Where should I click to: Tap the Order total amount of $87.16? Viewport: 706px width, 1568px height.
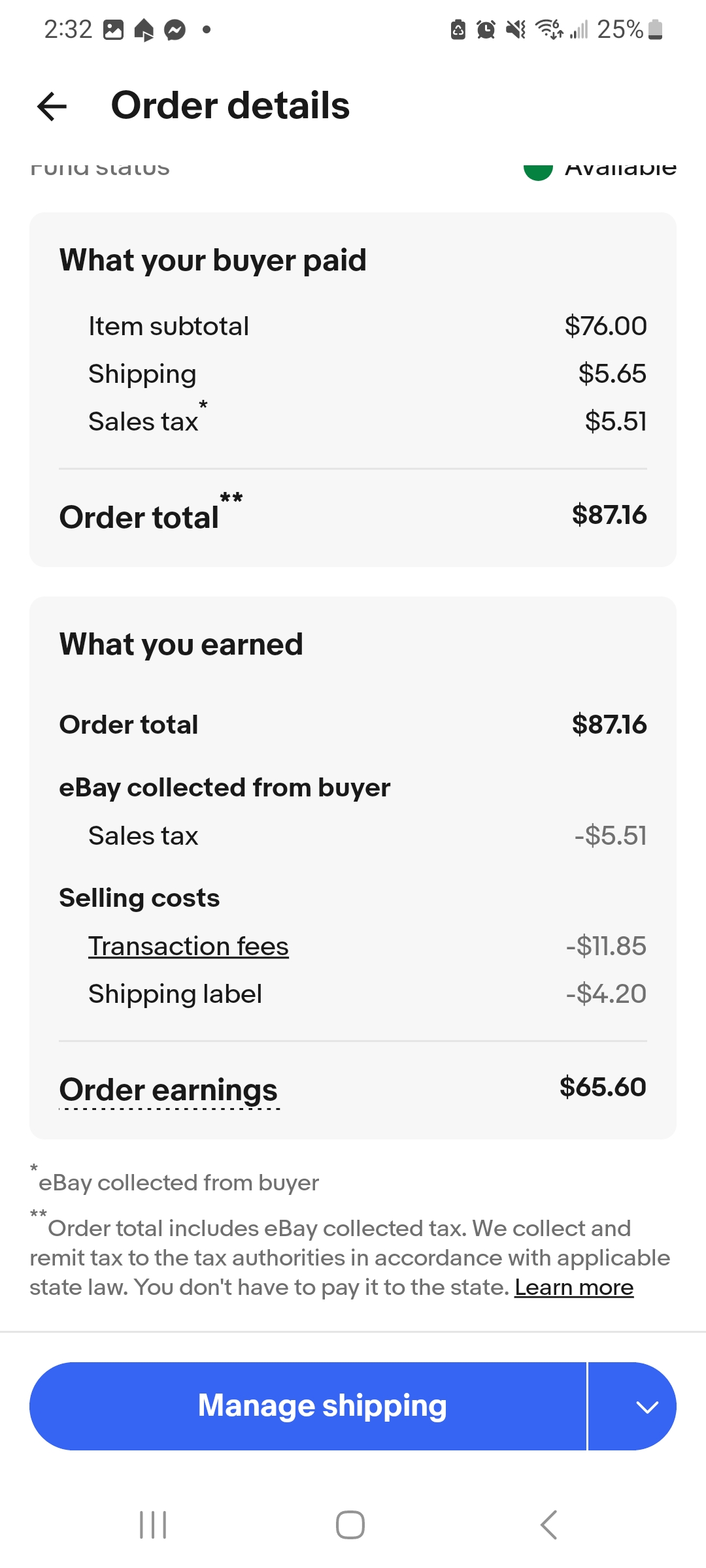point(609,515)
